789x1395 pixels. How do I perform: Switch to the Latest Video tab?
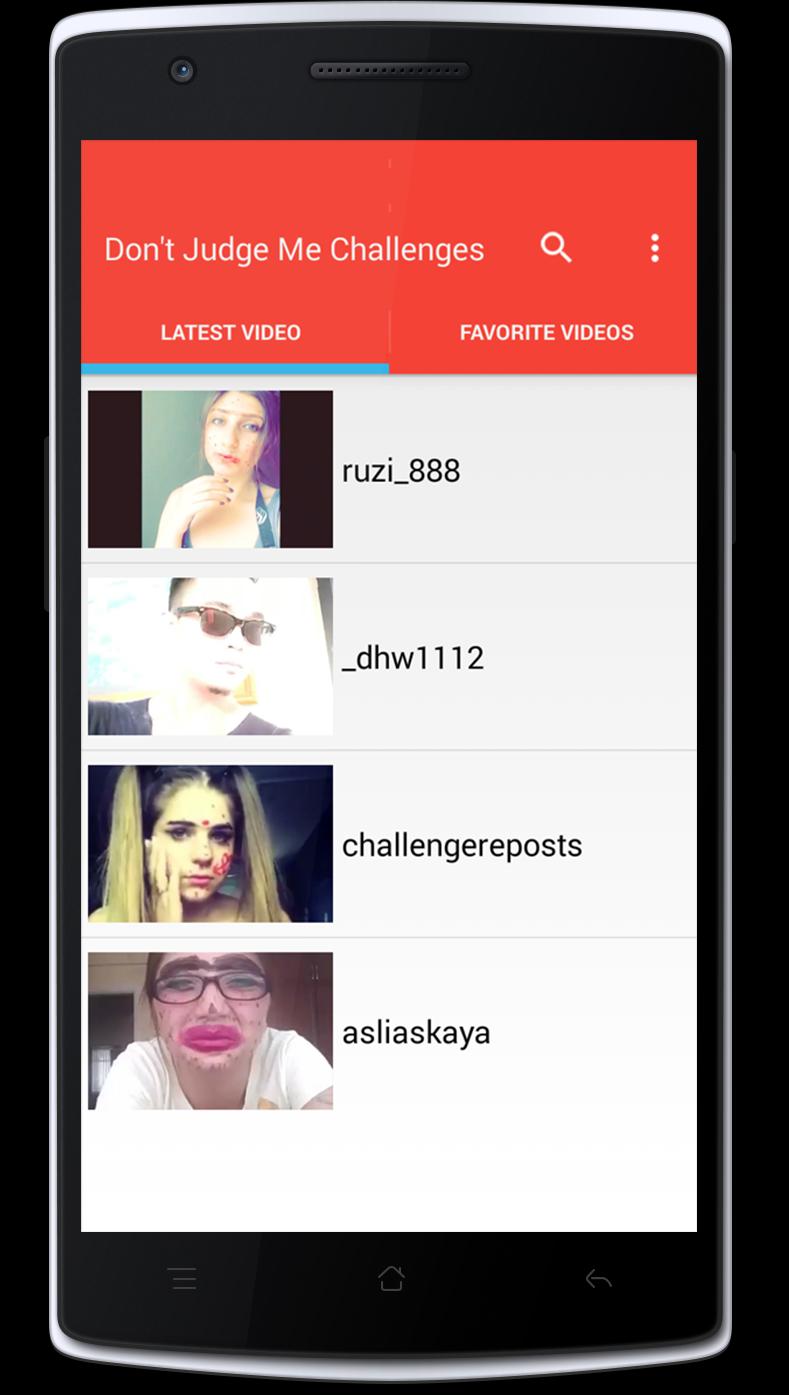(x=231, y=333)
